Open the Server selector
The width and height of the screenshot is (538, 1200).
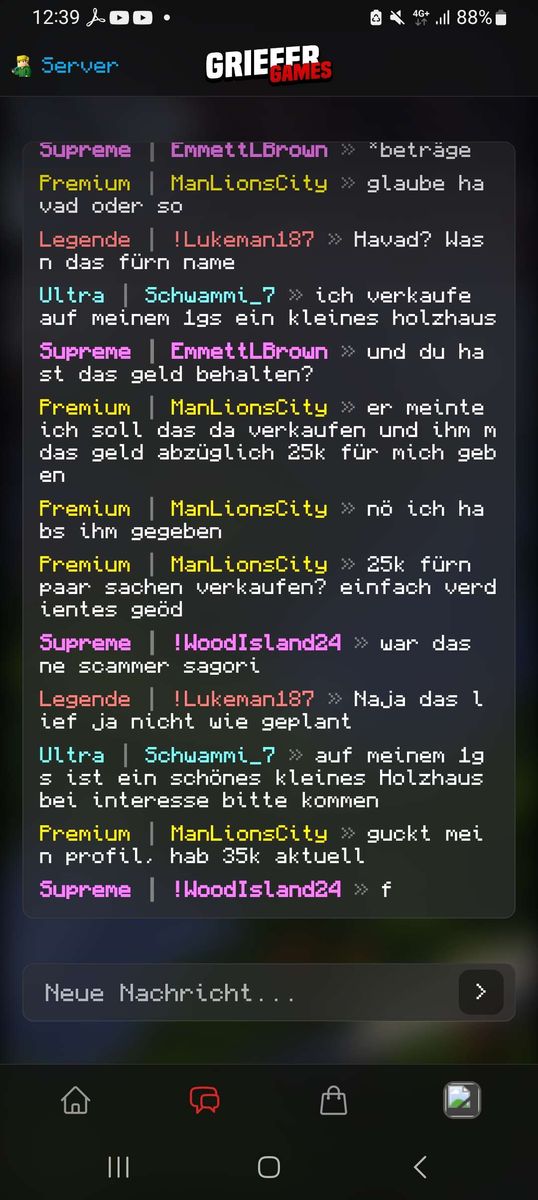(x=64, y=66)
